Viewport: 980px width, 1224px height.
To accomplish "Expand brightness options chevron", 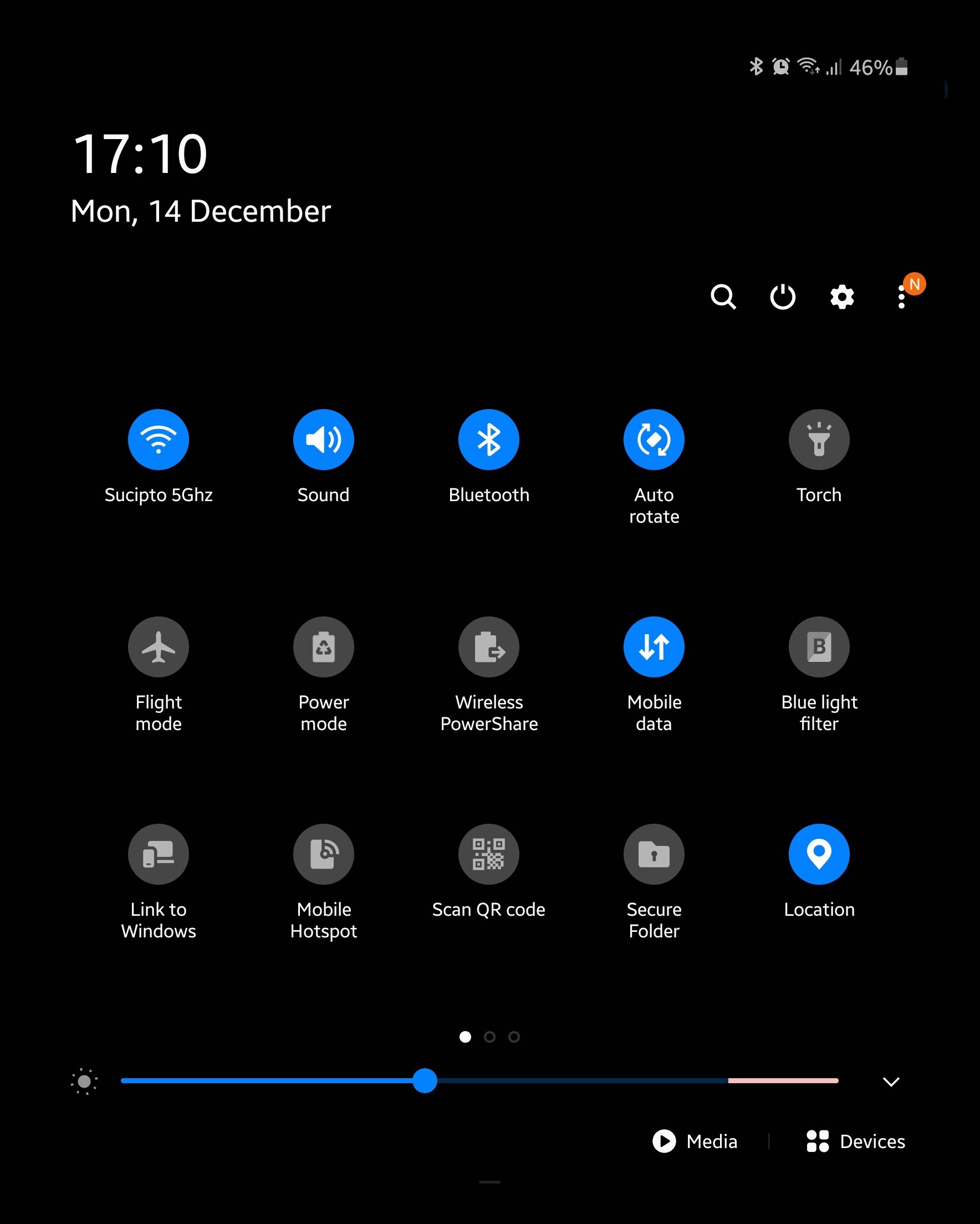I will 891,1082.
